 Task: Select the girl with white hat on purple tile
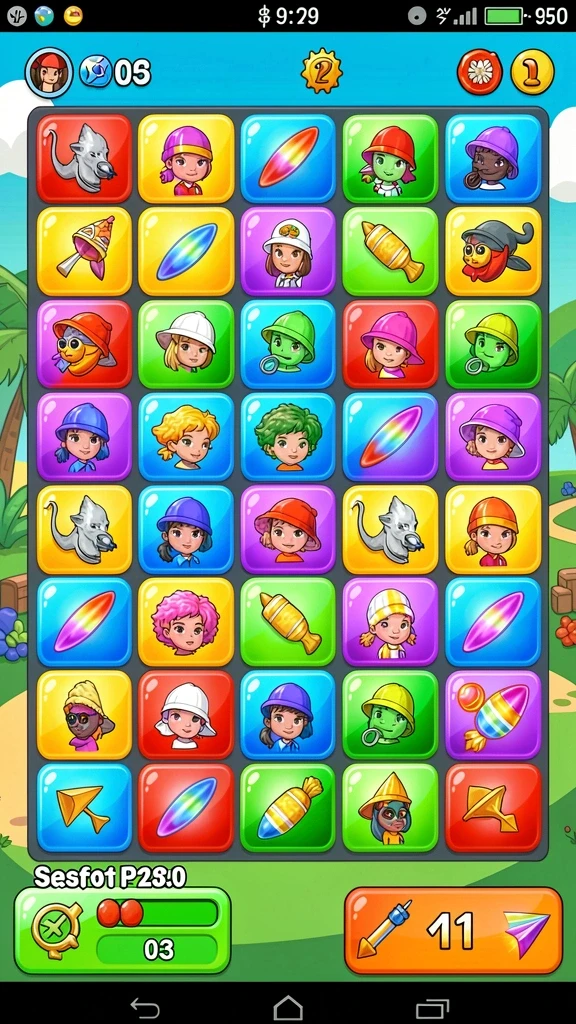point(288,251)
